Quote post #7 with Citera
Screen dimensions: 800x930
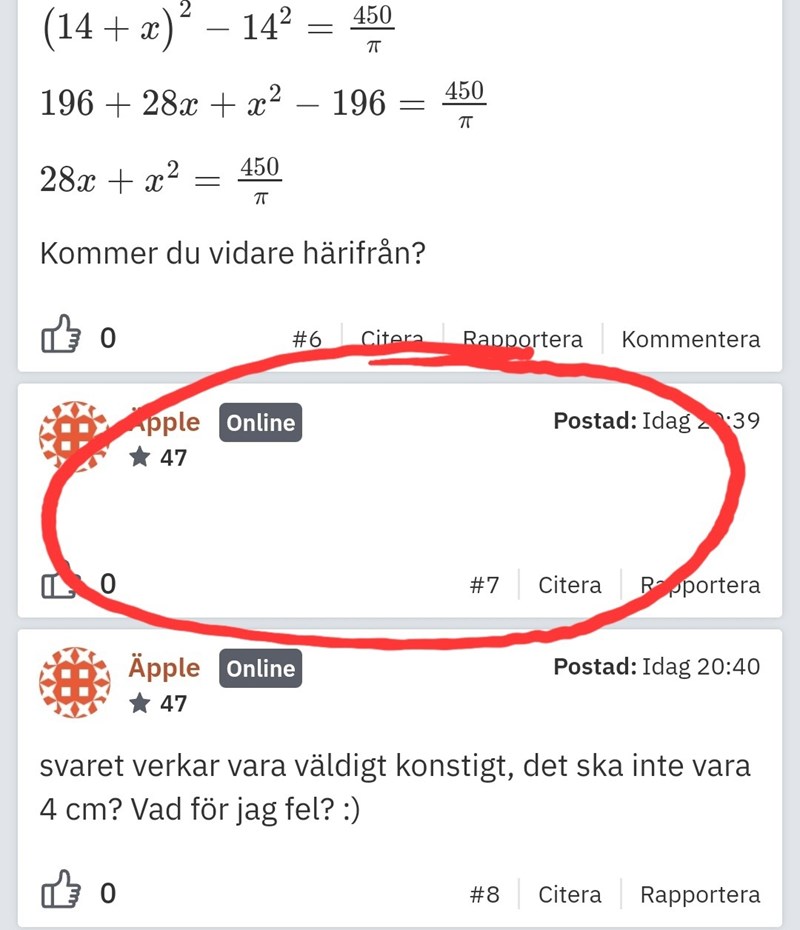(570, 585)
